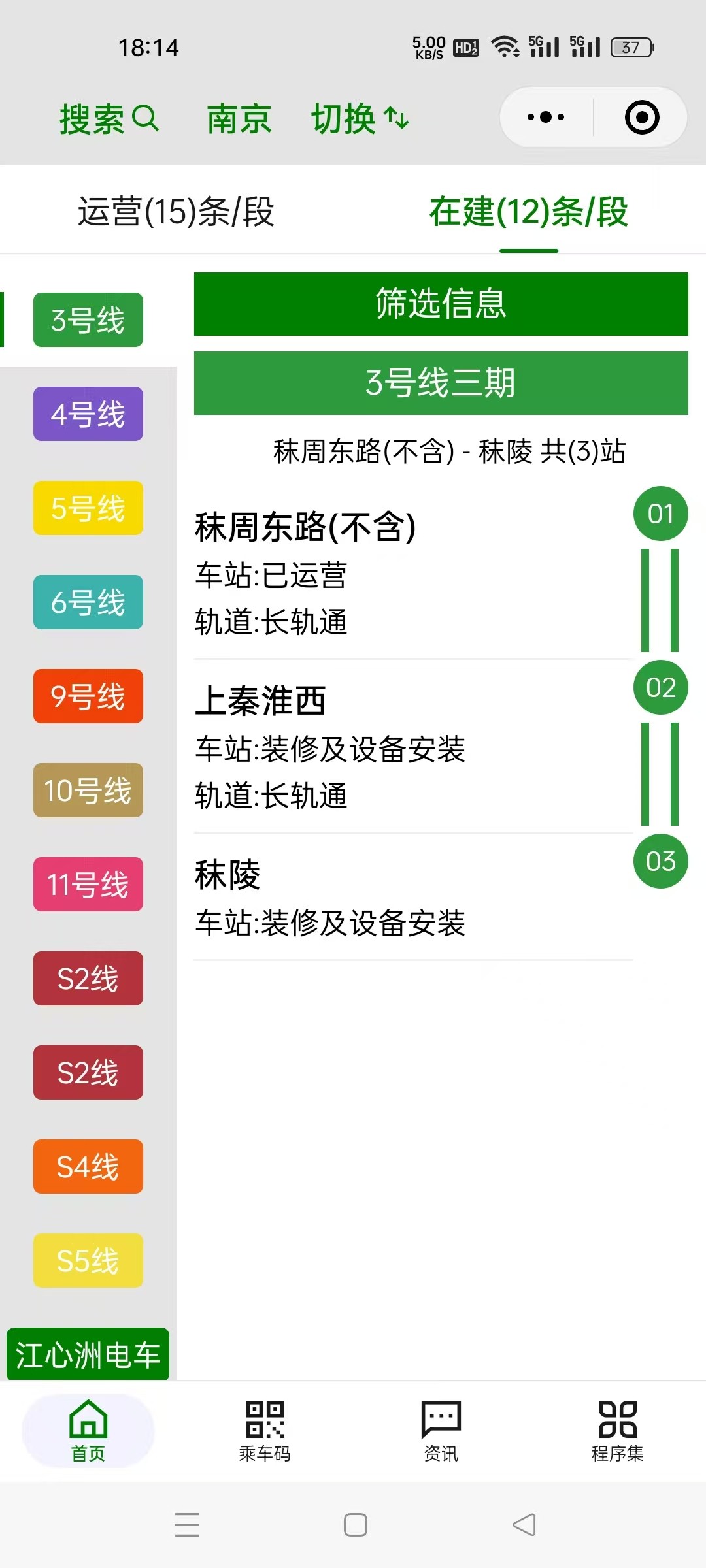Select the pink 11号线 line

pyautogui.click(x=88, y=885)
